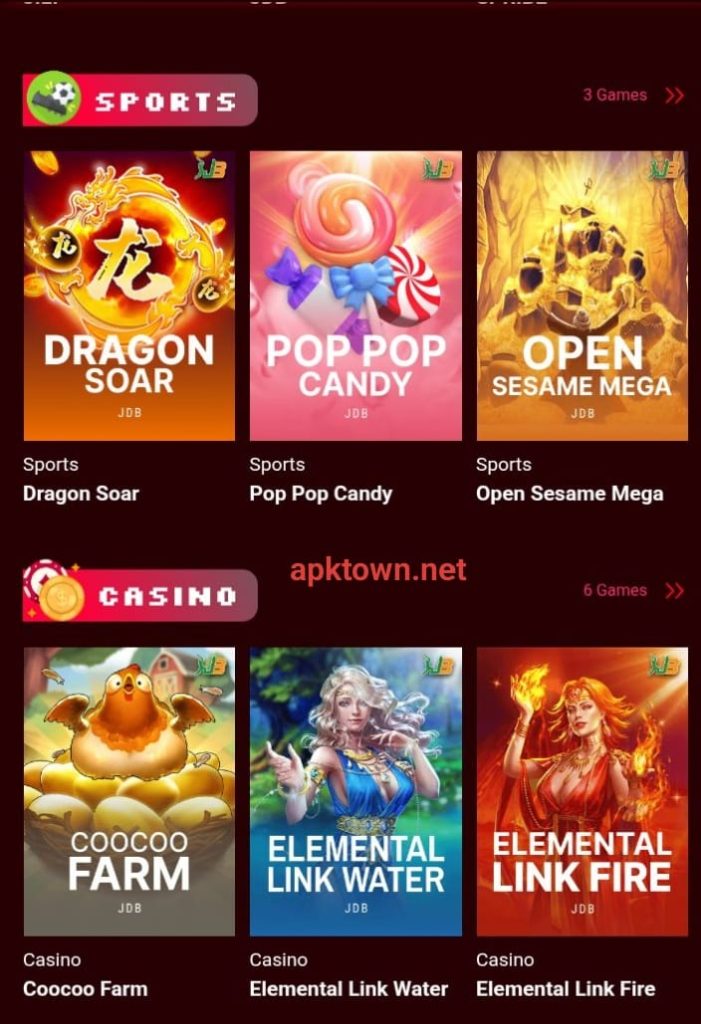
Task: Launch the Pop Pop Candy game
Action: [x=355, y=296]
